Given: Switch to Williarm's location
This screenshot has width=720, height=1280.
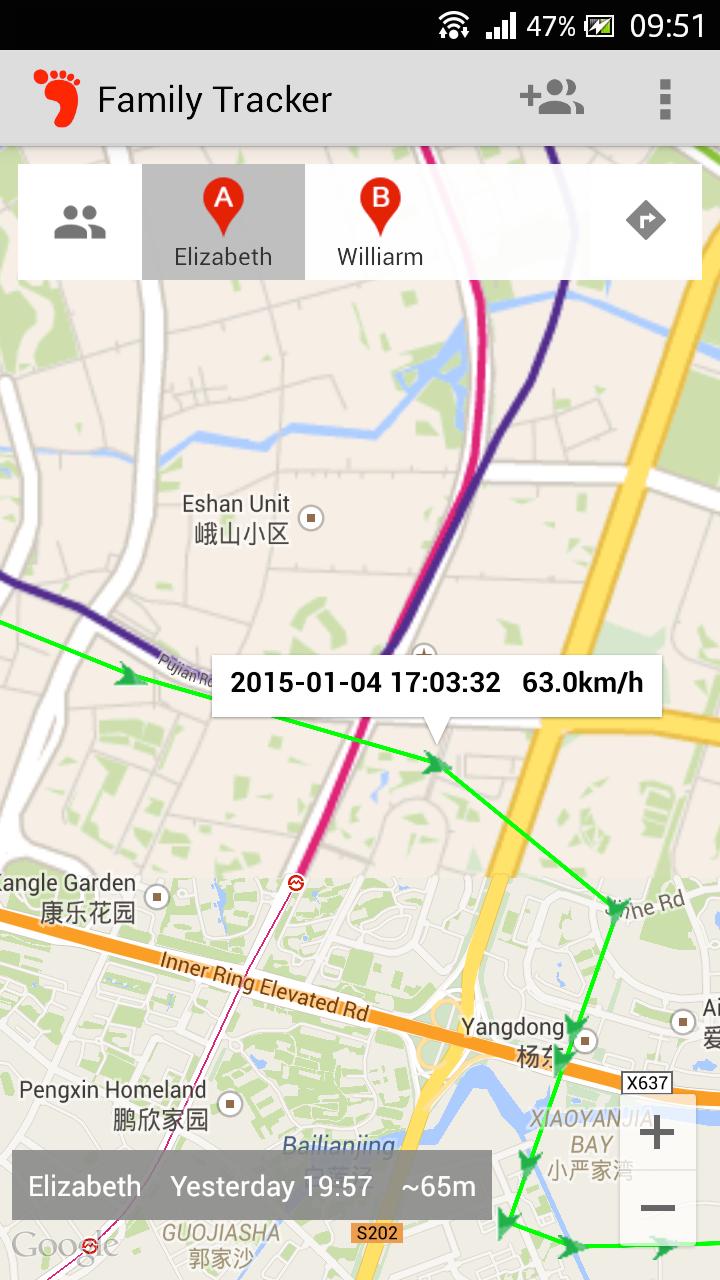Looking at the screenshot, I should [380, 222].
